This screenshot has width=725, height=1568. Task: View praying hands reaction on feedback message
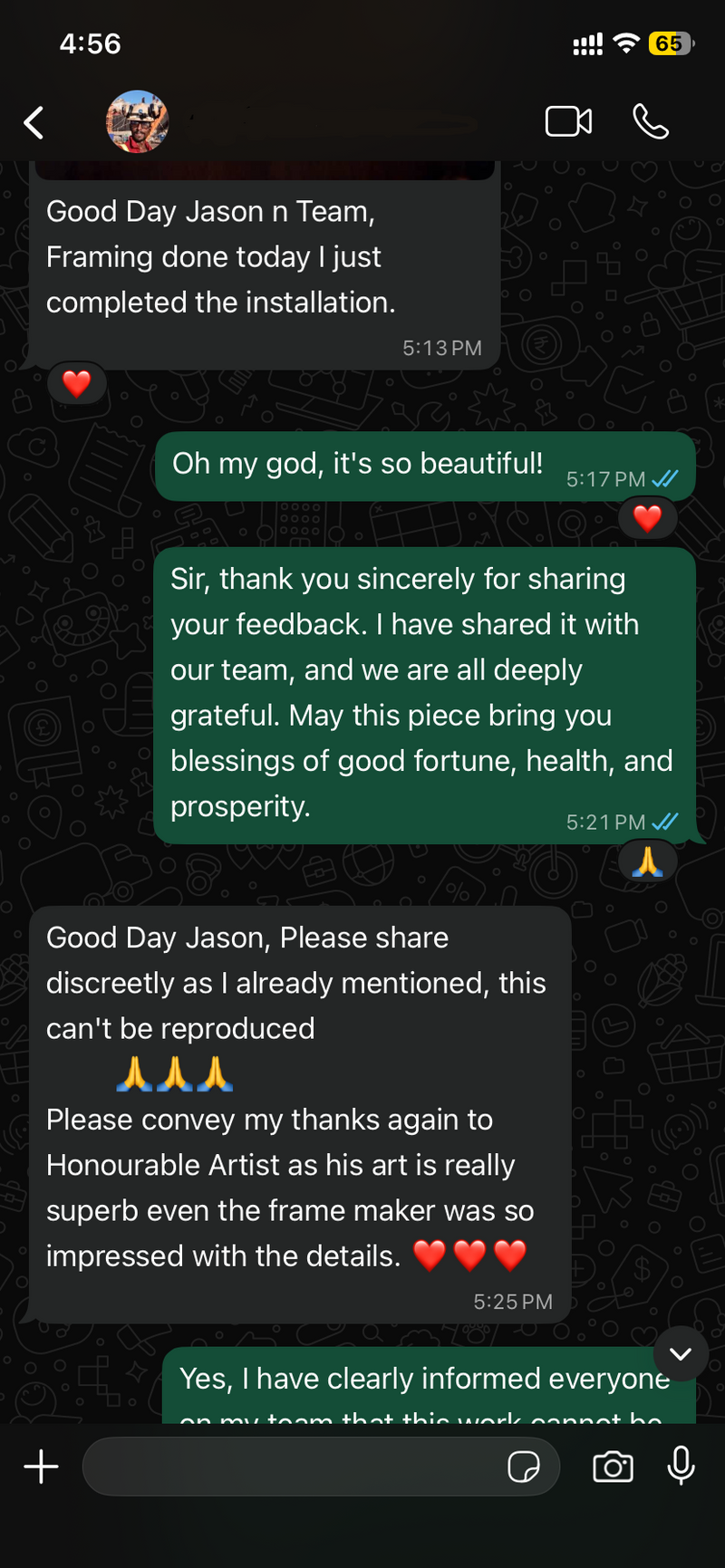(x=647, y=861)
